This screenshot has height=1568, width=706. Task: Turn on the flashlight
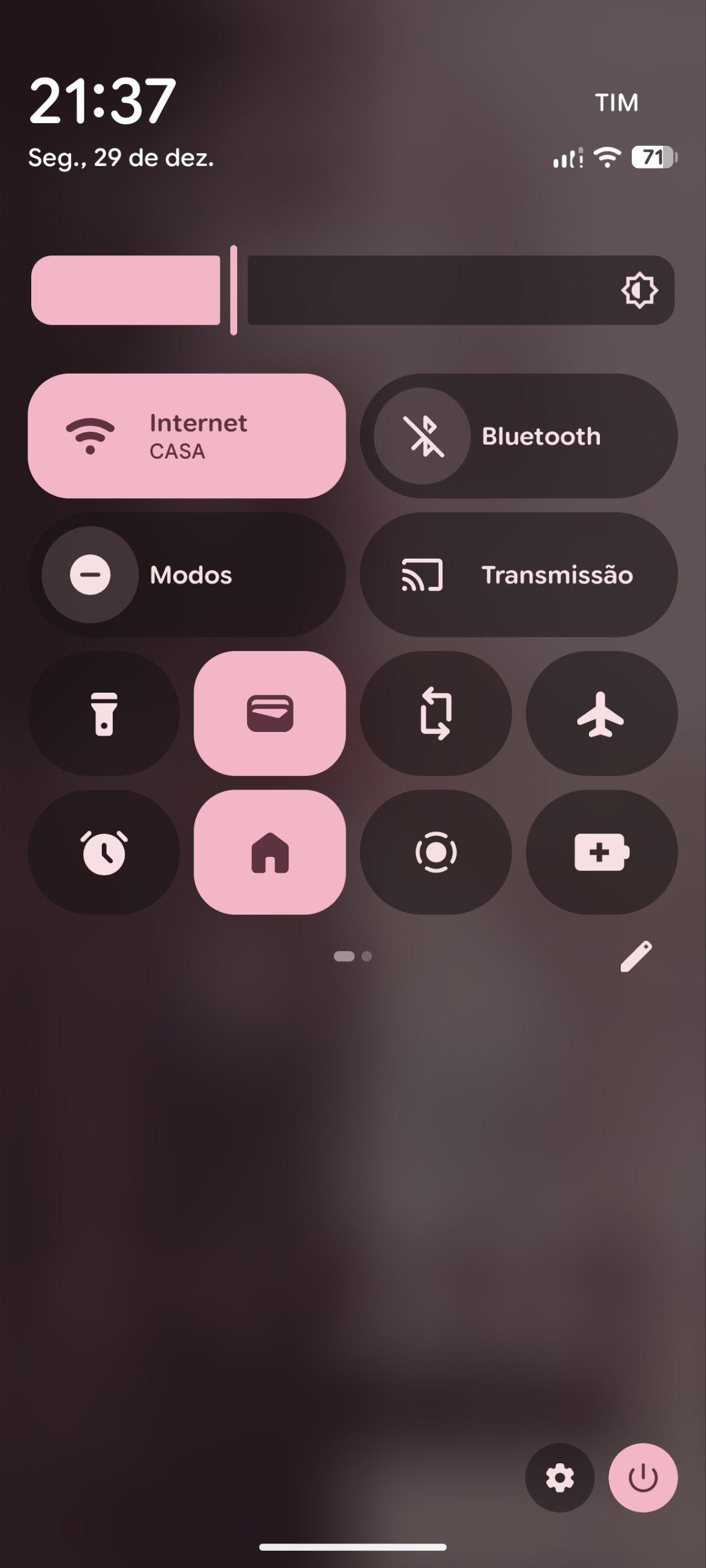tap(104, 714)
